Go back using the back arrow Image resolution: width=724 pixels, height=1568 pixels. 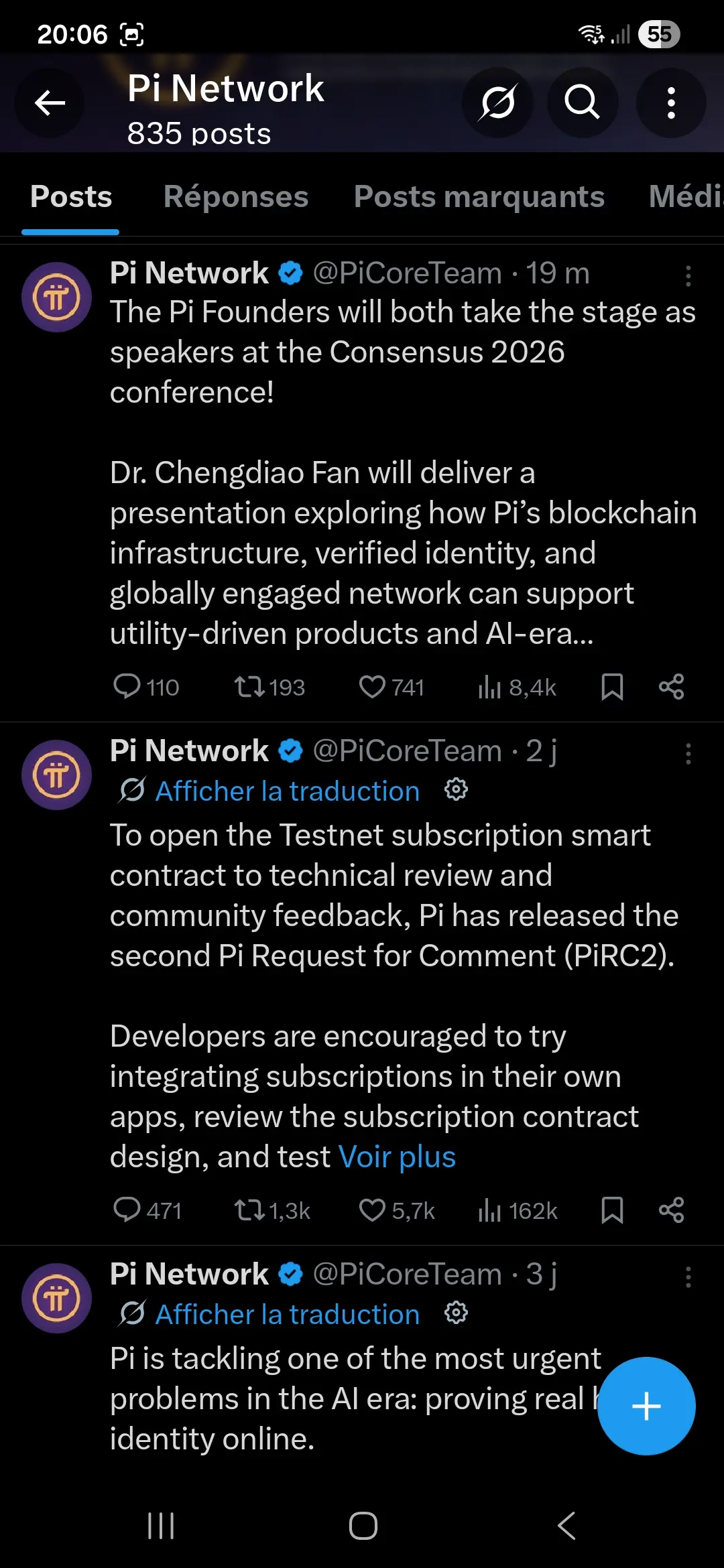click(49, 103)
